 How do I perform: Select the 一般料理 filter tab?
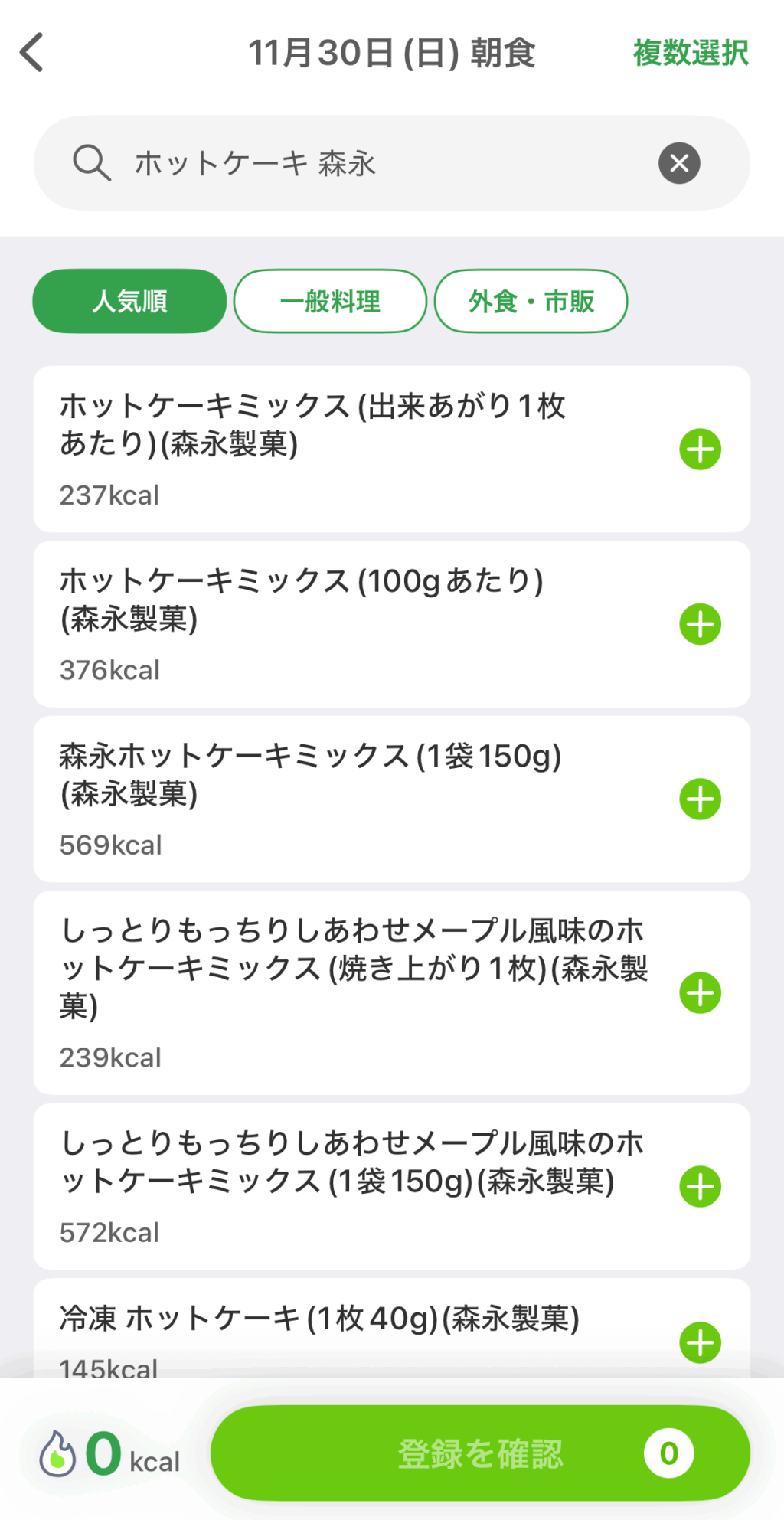coord(330,301)
